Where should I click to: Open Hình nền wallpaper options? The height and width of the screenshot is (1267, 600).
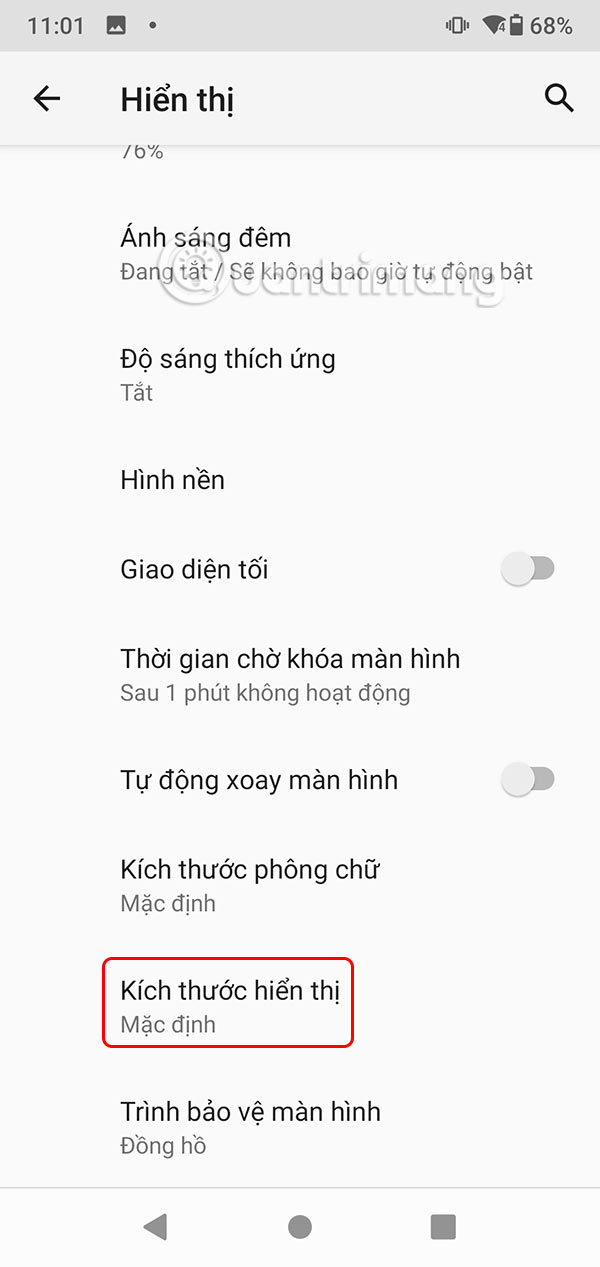click(300, 480)
